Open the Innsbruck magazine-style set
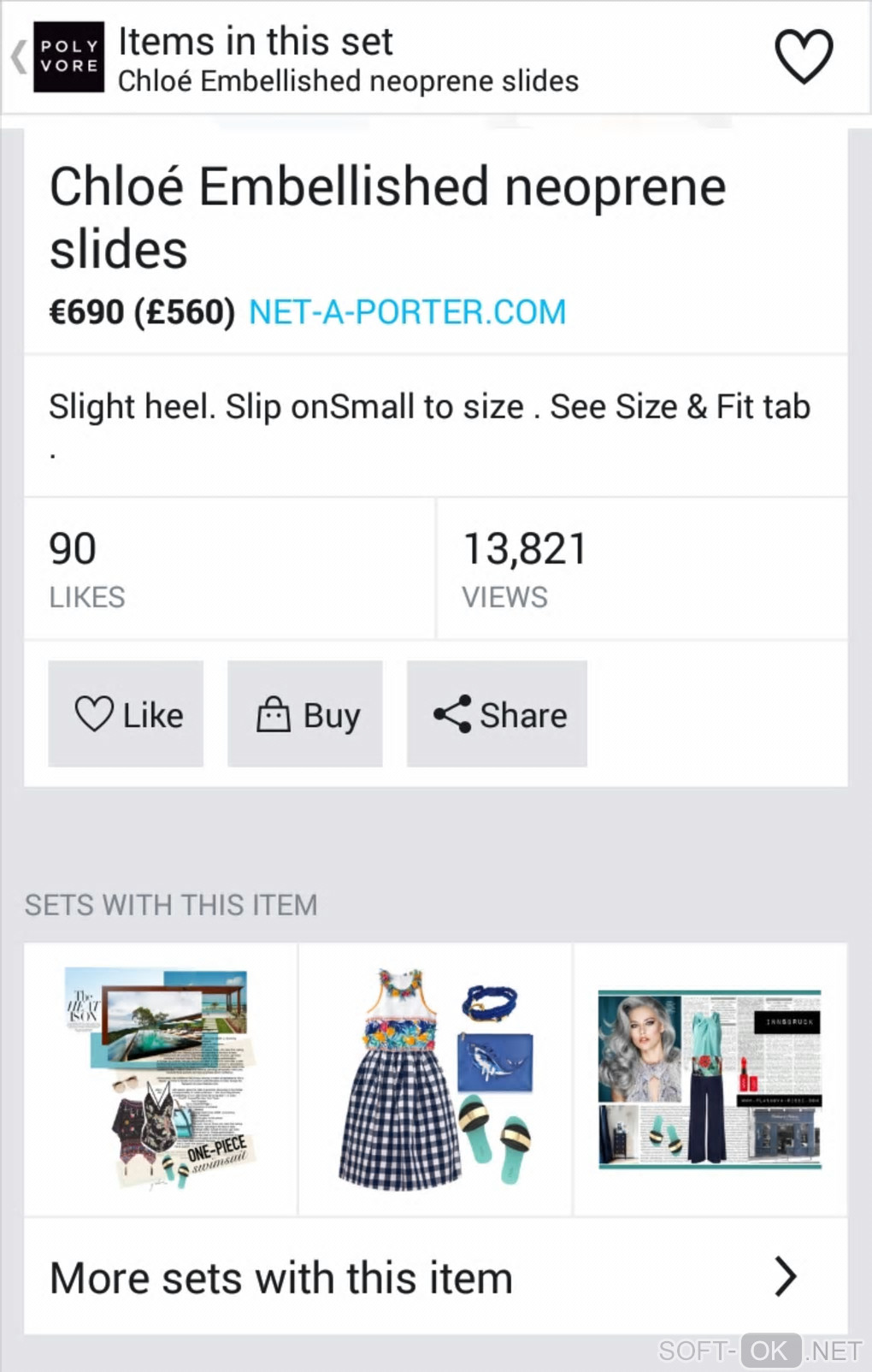Viewport: 872px width, 1372px height. [x=710, y=1079]
